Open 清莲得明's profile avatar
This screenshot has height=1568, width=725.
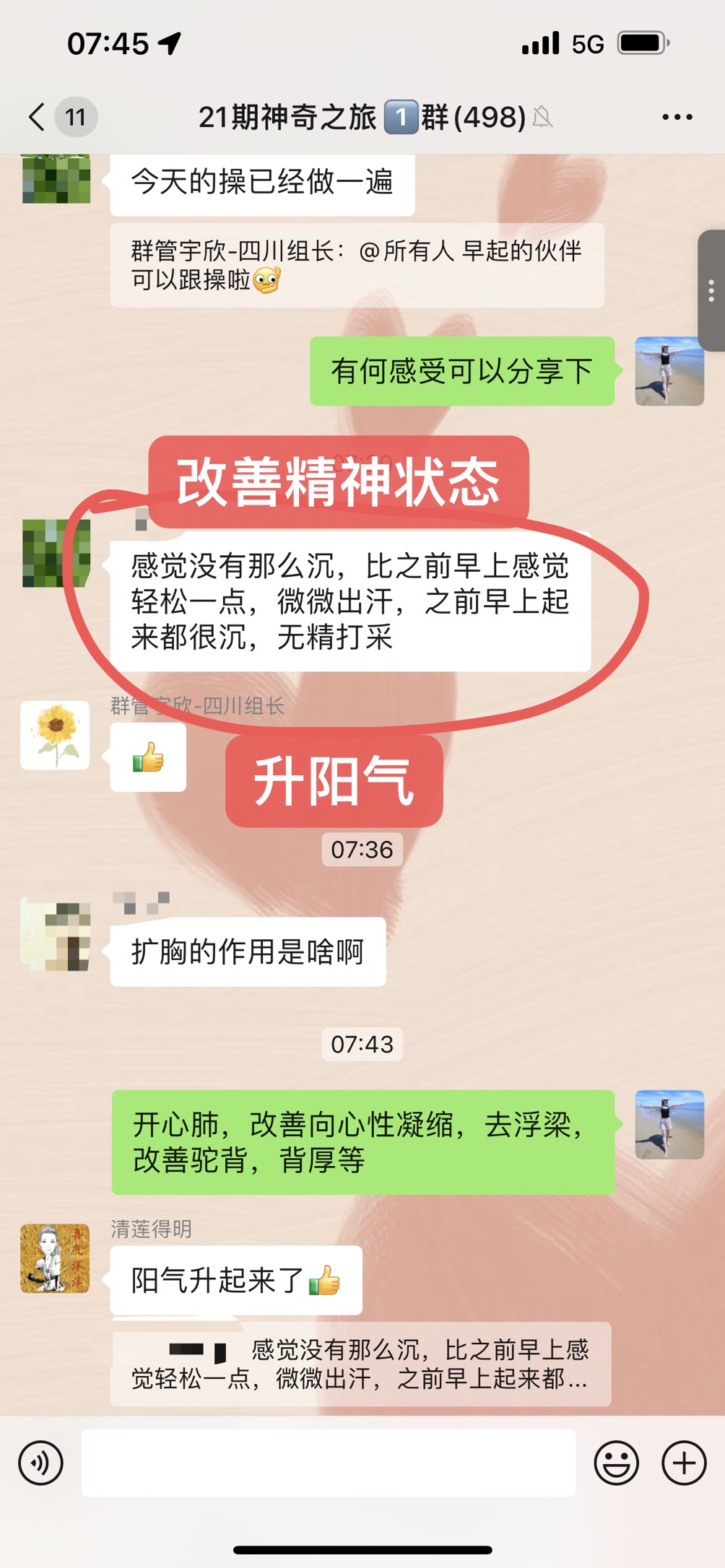55,1258
